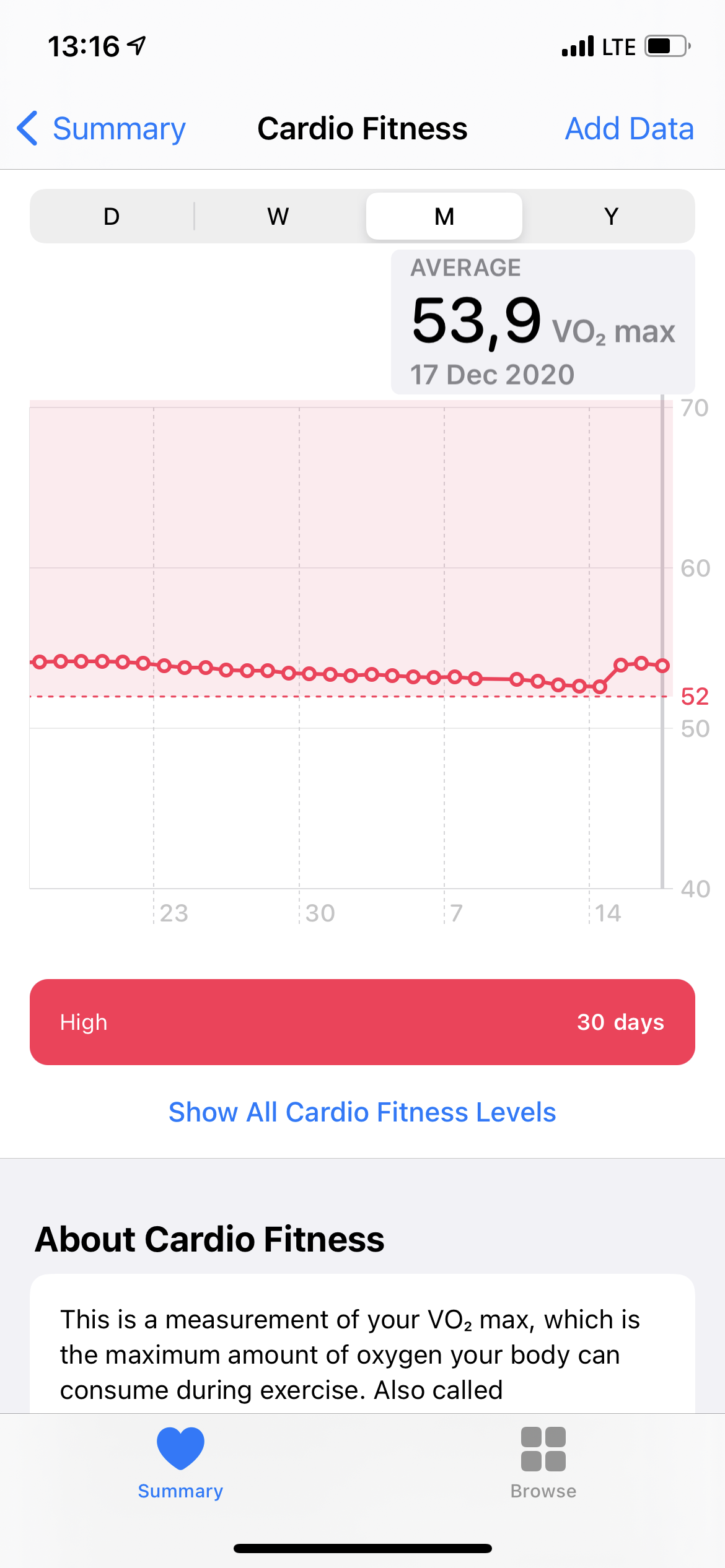This screenshot has height=1568, width=725.
Task: Switch to the D day view
Action: click(112, 216)
